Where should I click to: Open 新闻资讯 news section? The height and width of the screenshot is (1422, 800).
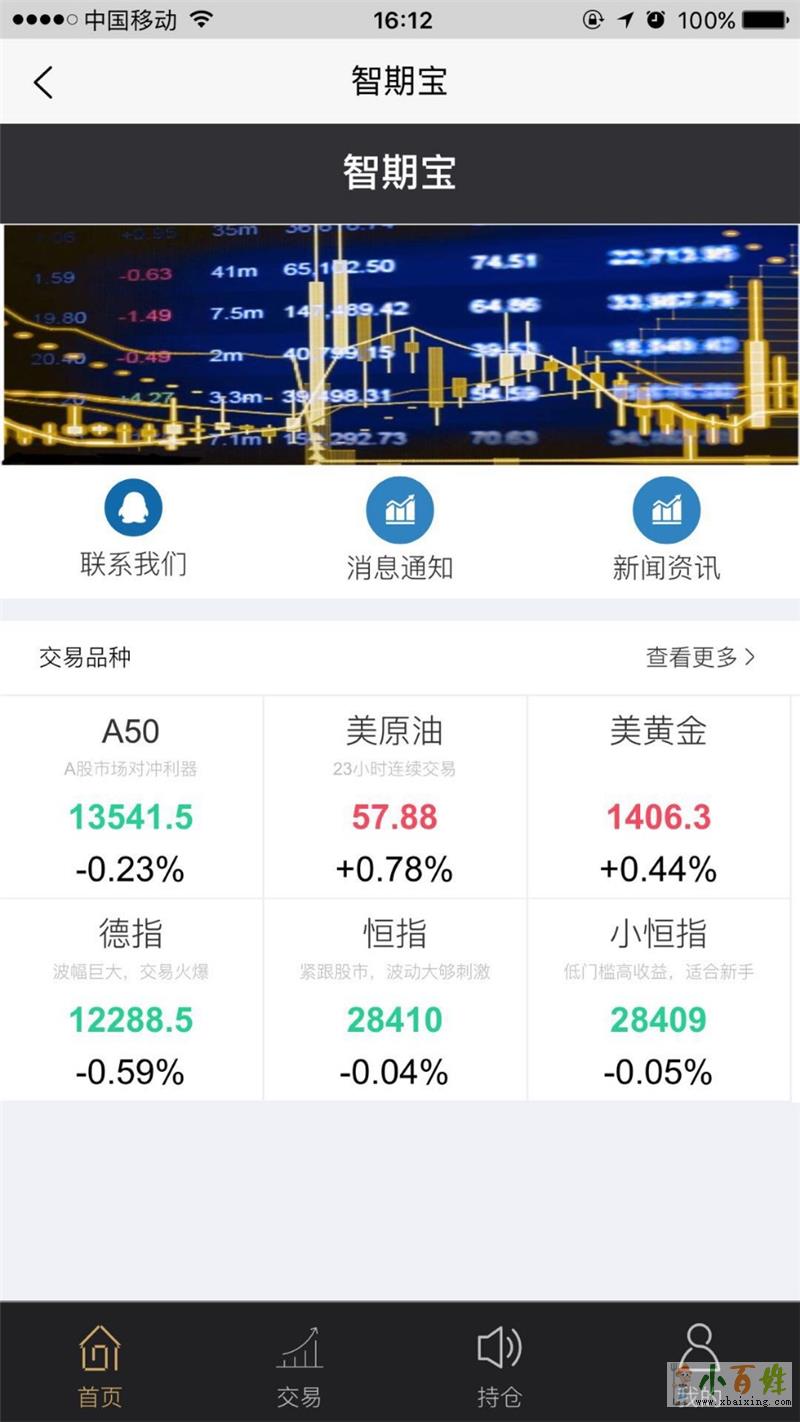pos(666,530)
